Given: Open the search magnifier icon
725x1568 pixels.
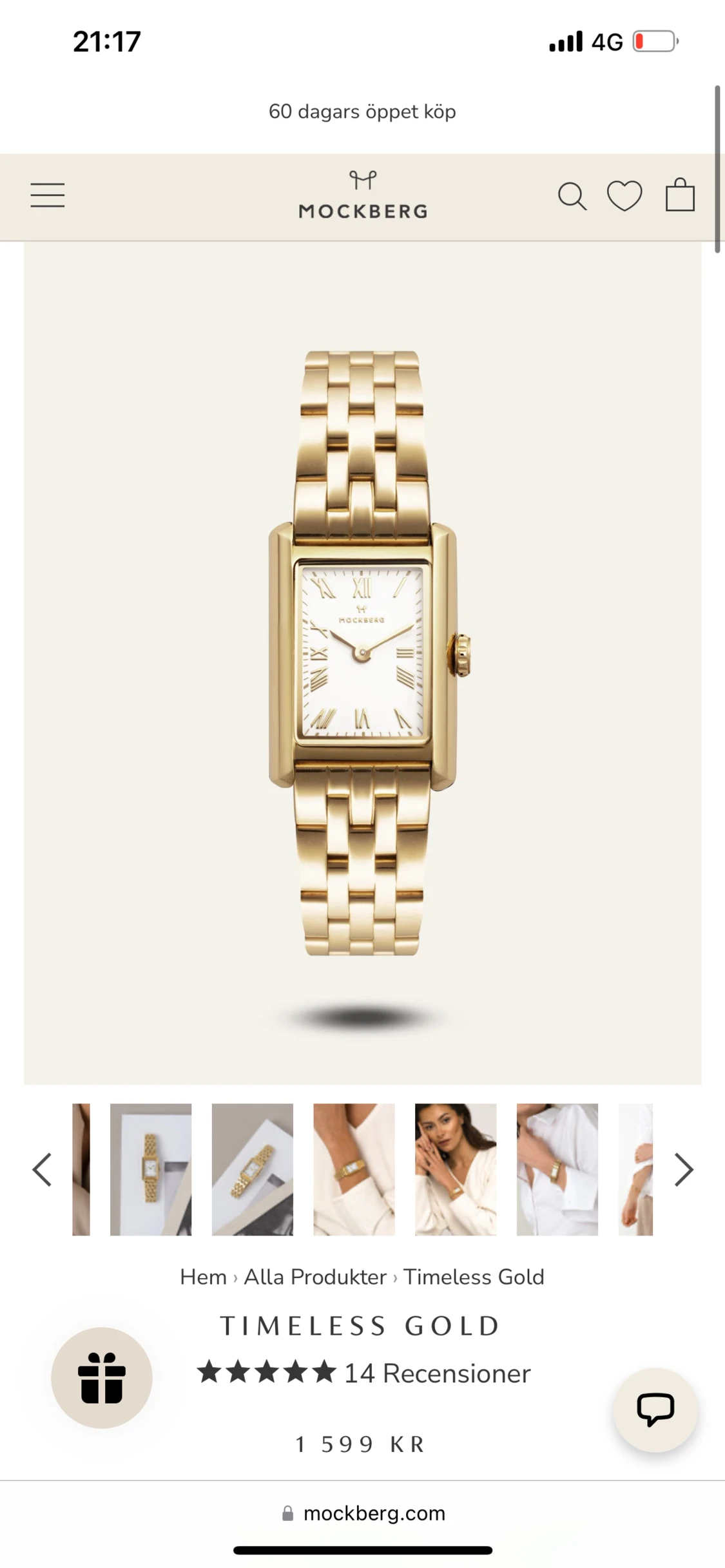Looking at the screenshot, I should (x=572, y=196).
